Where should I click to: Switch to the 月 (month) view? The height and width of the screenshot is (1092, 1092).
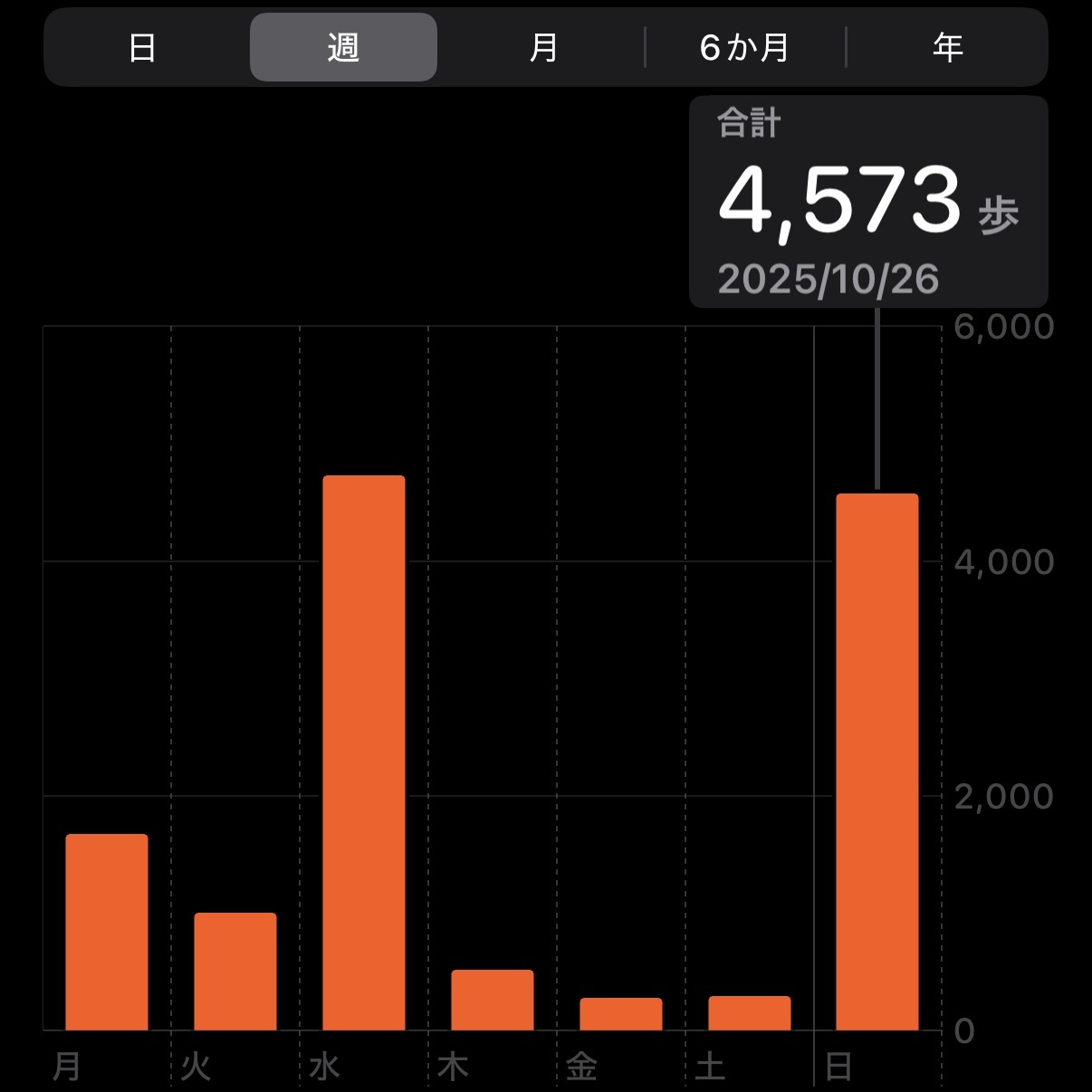(x=543, y=47)
